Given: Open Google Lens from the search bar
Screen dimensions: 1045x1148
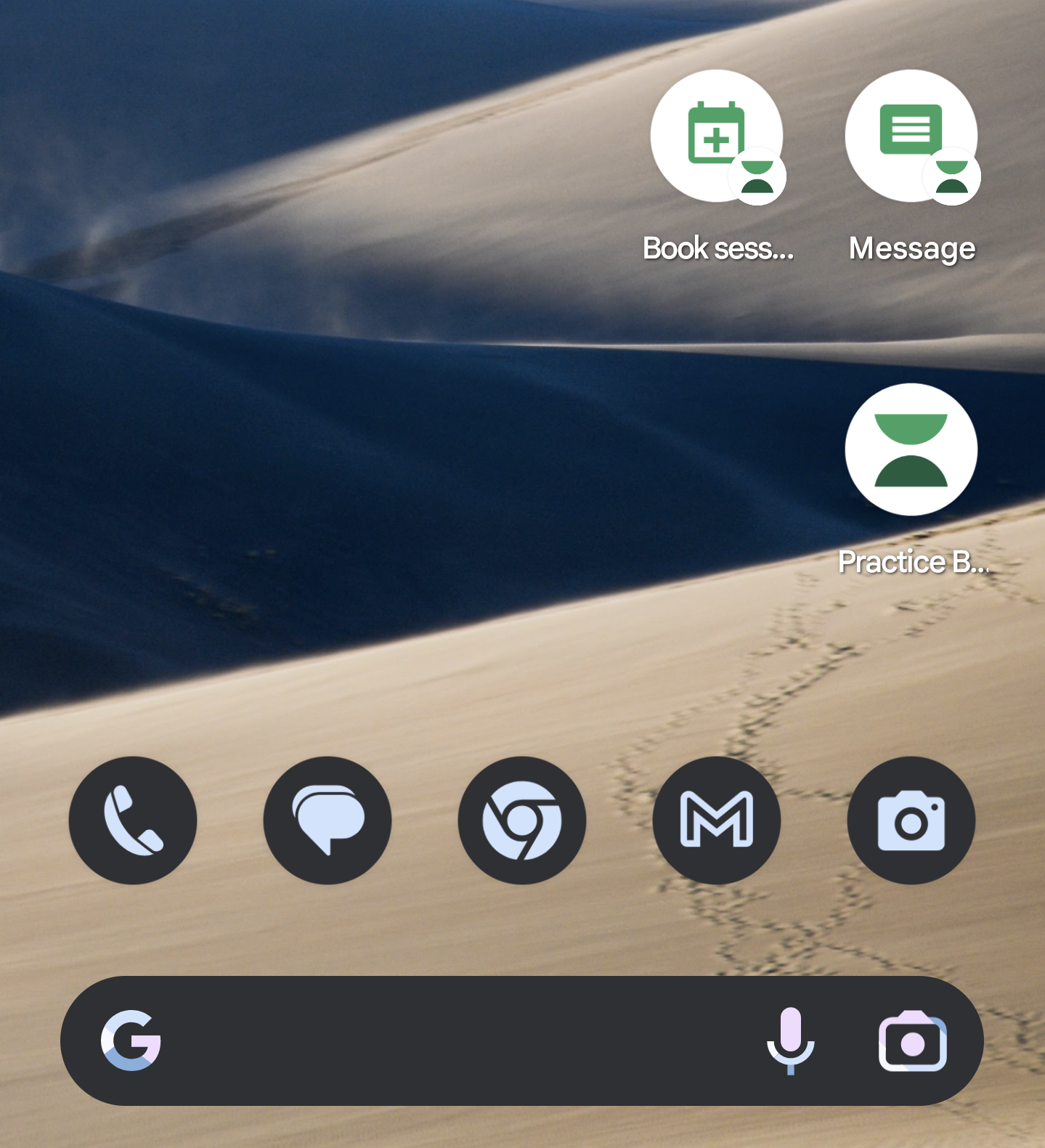Looking at the screenshot, I should [912, 1041].
